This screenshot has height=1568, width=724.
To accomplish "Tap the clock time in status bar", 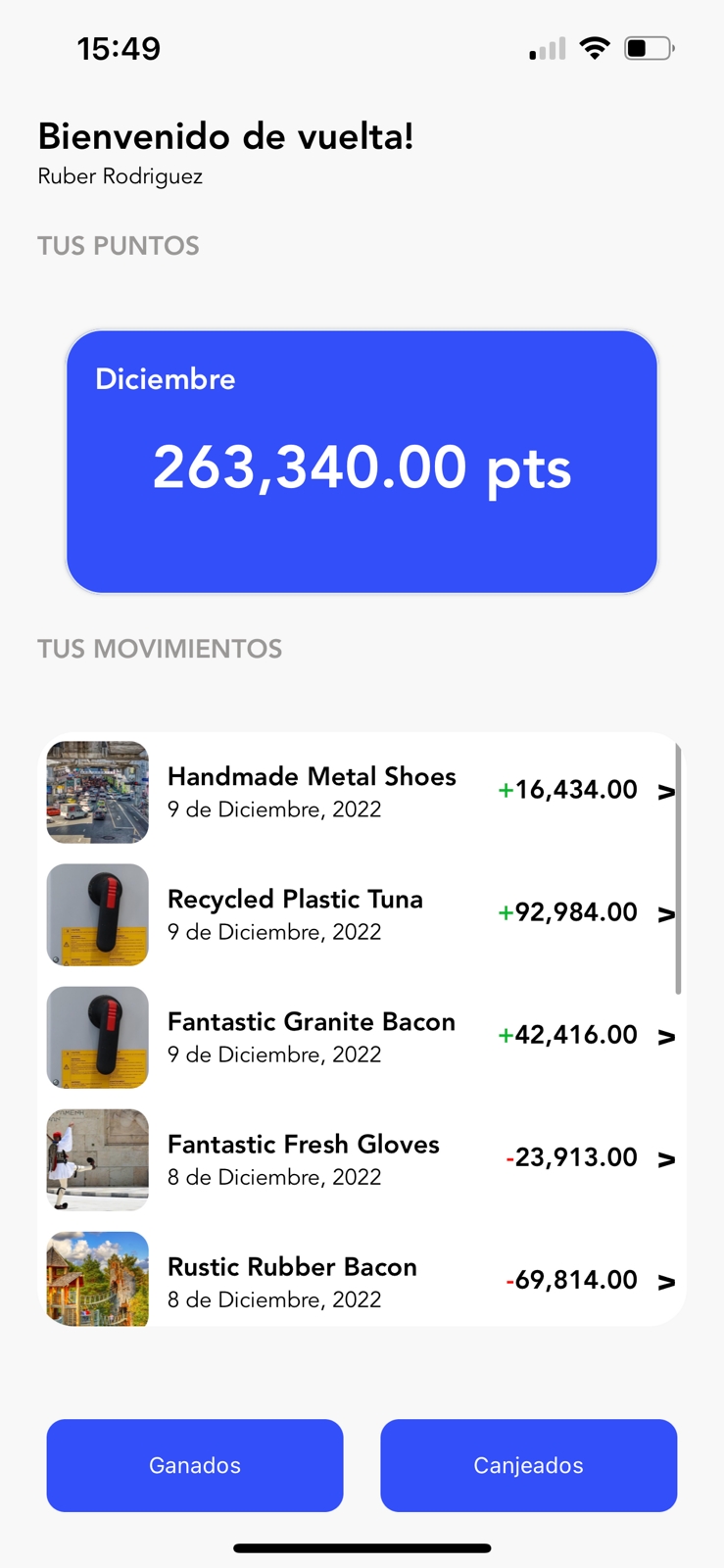I will pos(120,46).
